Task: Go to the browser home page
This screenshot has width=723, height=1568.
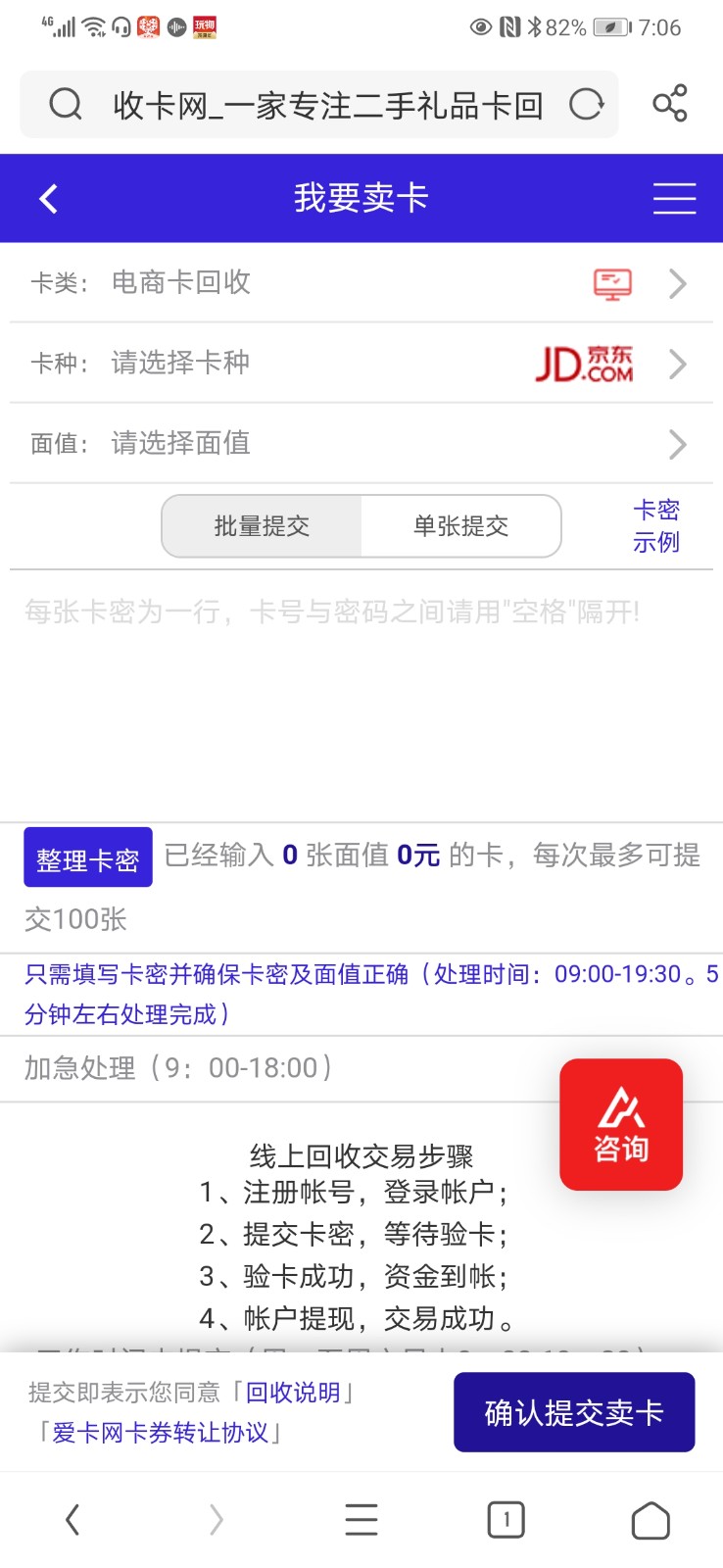Action: coord(651,1521)
